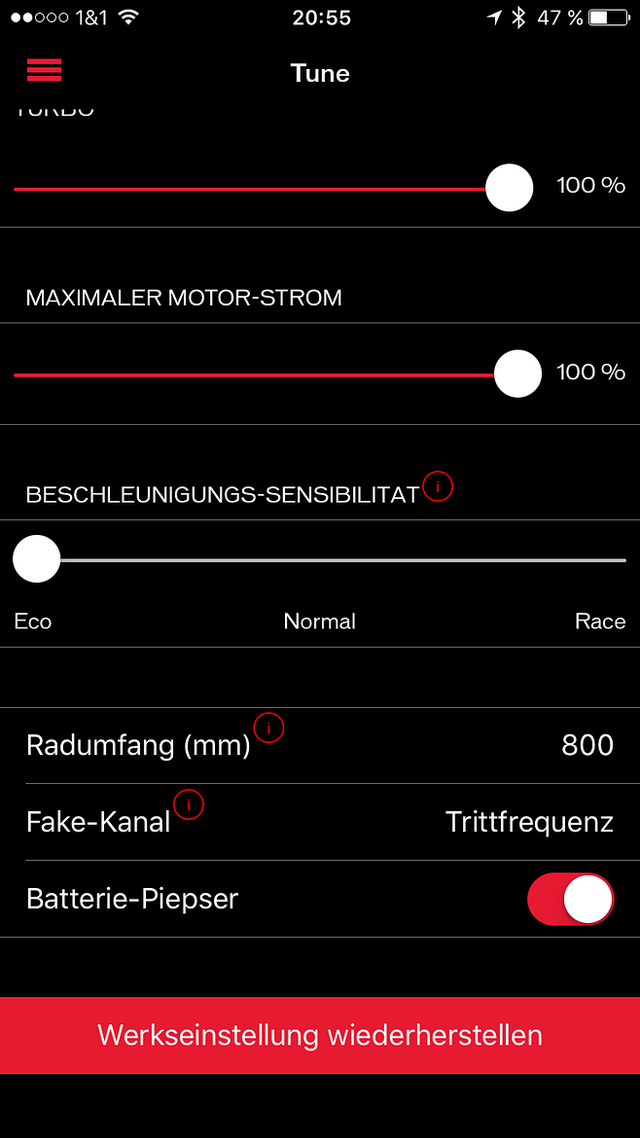This screenshot has height=1138, width=640.
Task: Tap the acceleration sensitivity slider knob
Action: tap(36, 559)
